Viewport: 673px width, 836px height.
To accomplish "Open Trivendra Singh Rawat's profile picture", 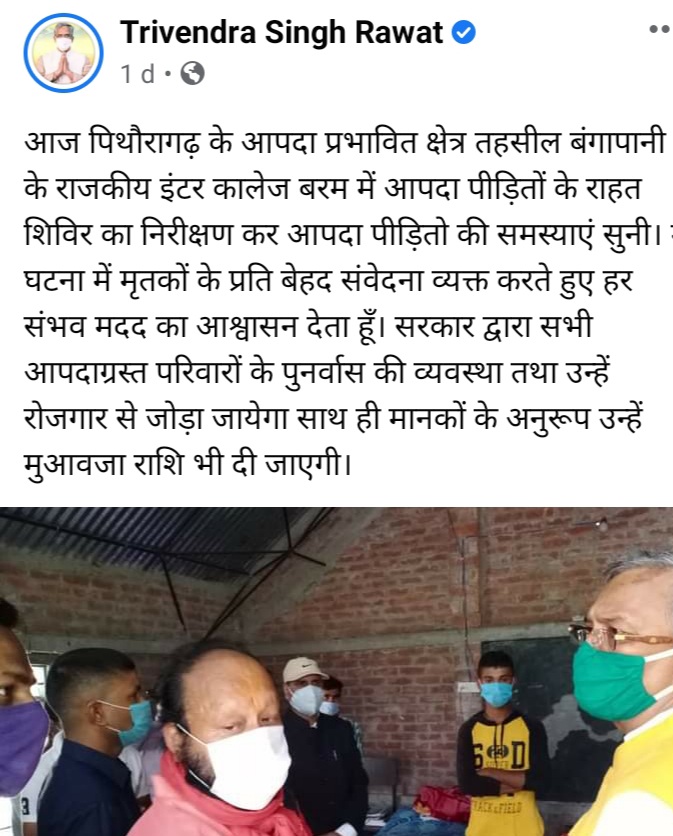I will click(x=64, y=54).
